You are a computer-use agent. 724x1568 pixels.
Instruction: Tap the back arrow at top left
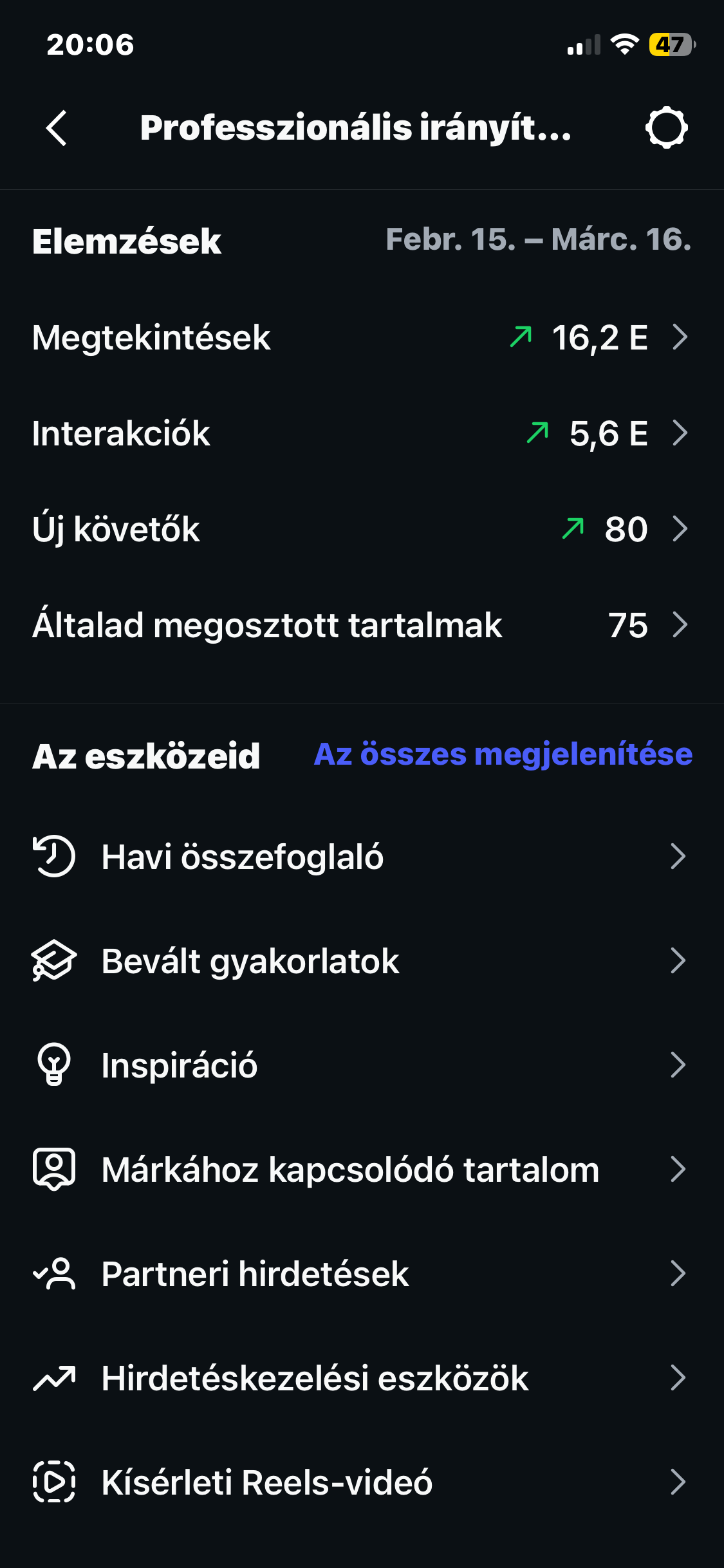57,127
